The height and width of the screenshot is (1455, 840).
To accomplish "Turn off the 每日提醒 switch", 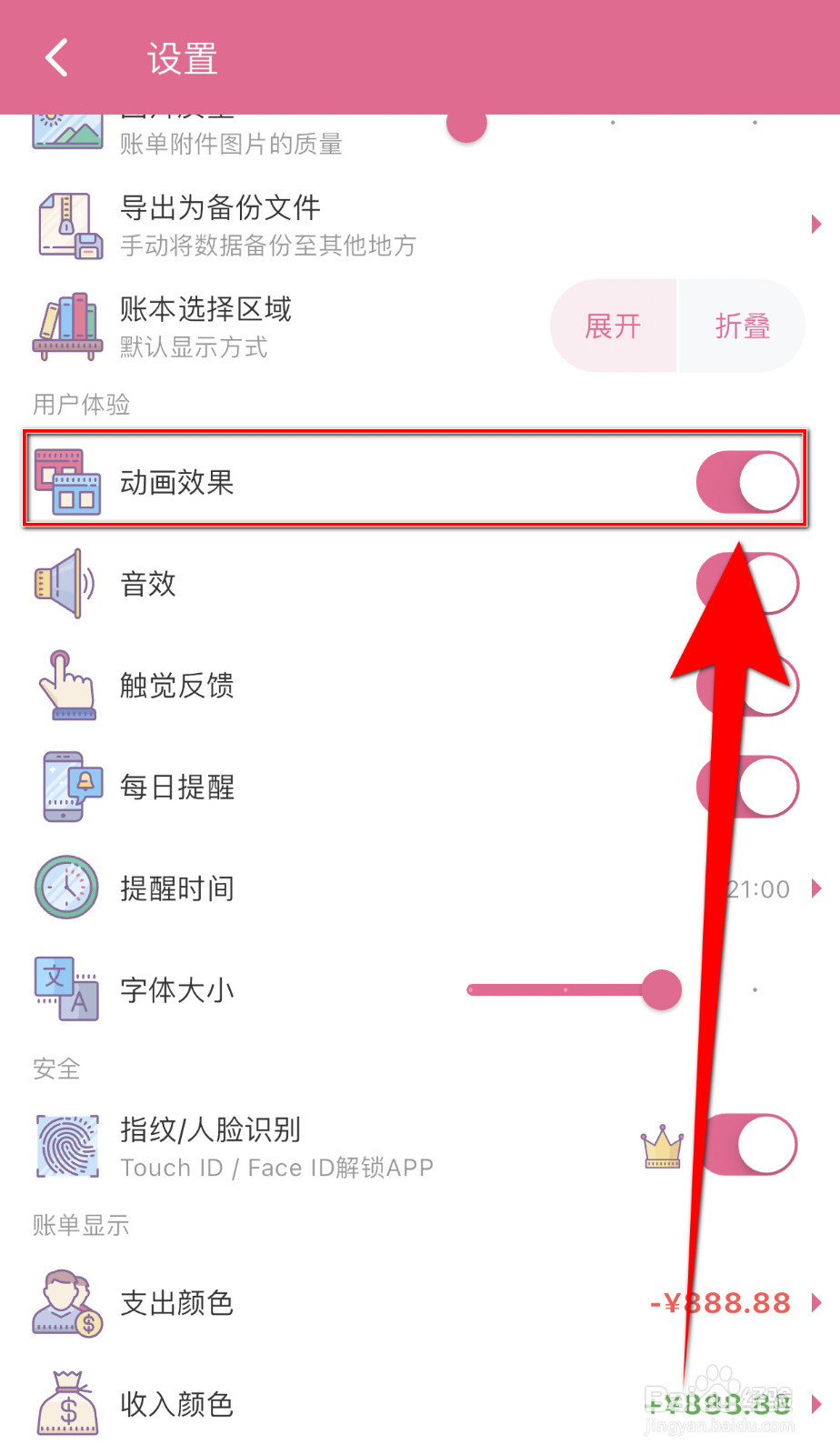I will [x=747, y=787].
